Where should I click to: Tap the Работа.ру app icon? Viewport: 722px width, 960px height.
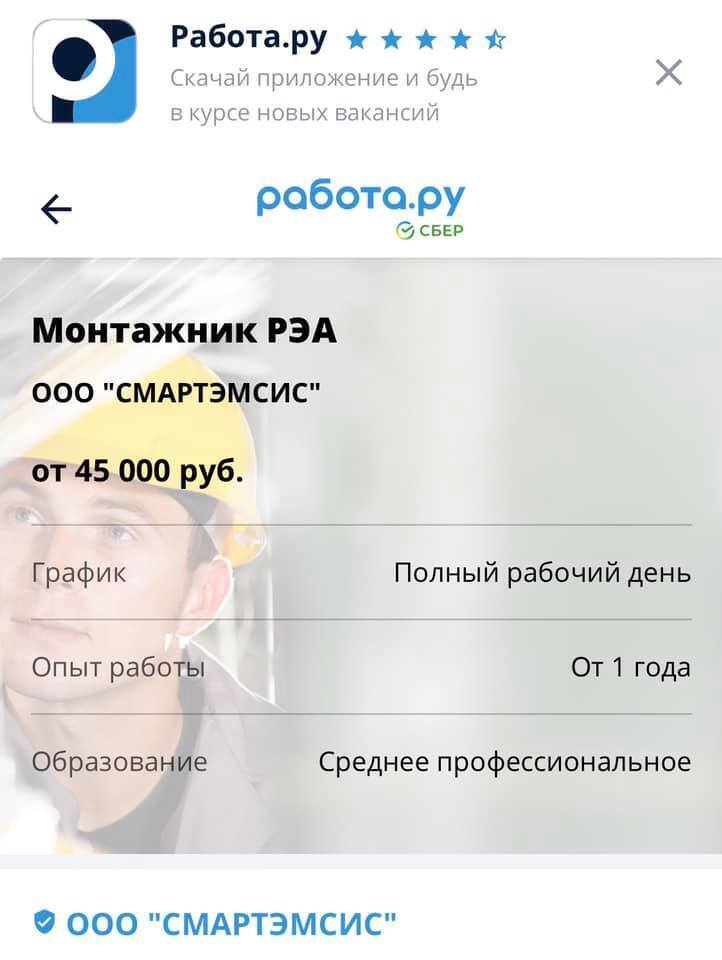(x=81, y=70)
